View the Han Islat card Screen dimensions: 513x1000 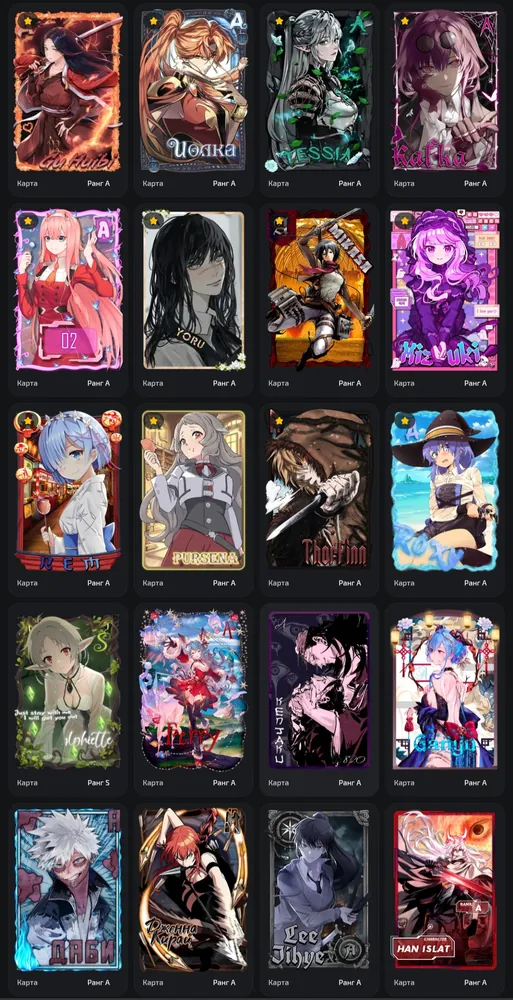point(444,890)
